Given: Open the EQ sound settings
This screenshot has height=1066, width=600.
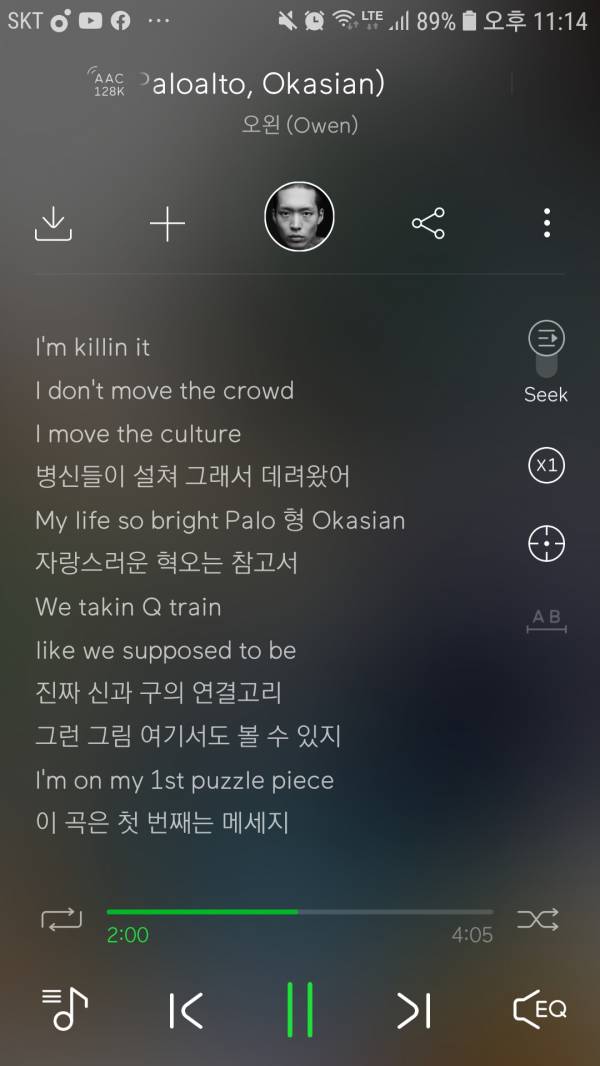Looking at the screenshot, I should [x=539, y=1010].
